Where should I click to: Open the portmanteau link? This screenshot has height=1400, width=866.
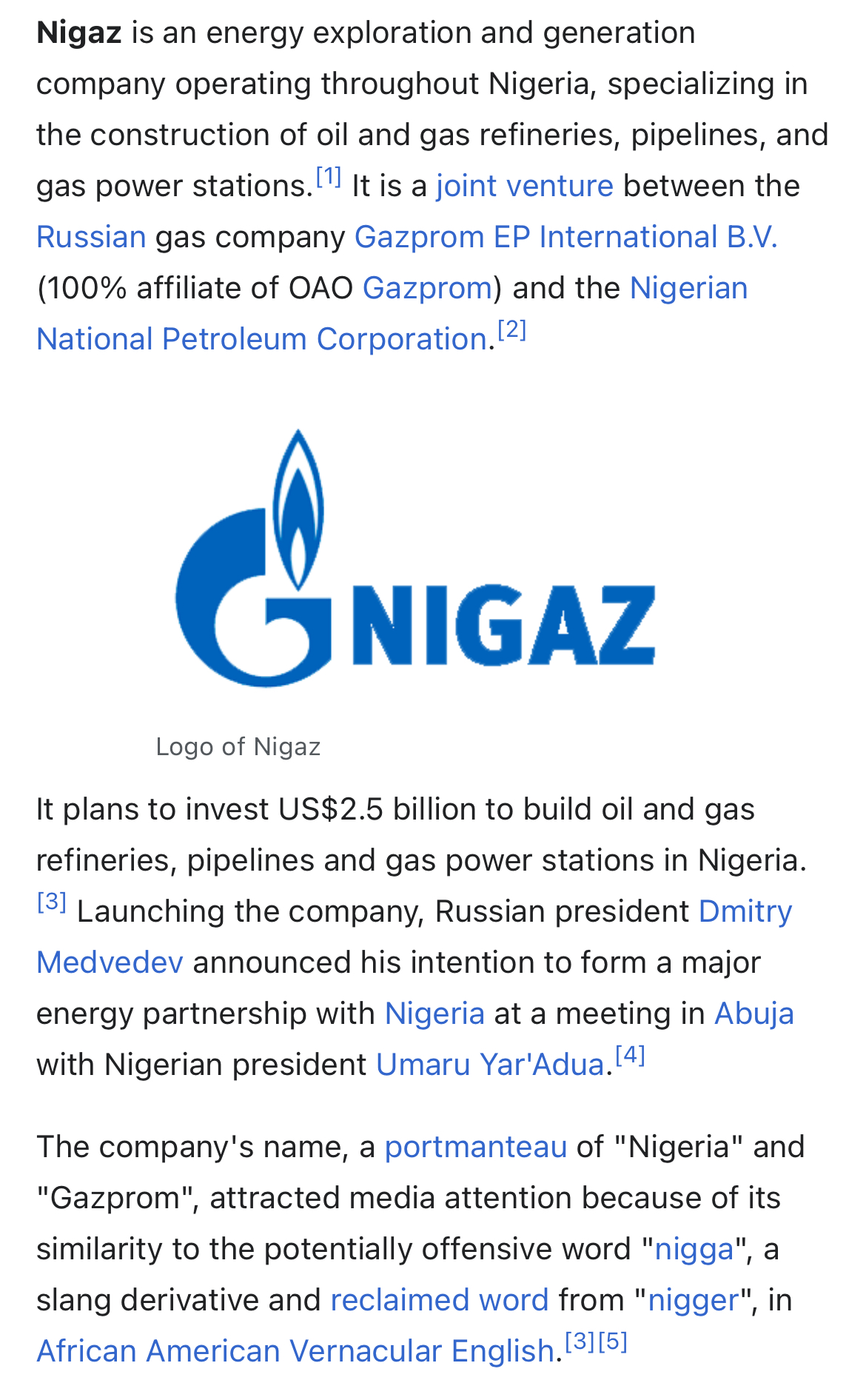click(476, 1147)
